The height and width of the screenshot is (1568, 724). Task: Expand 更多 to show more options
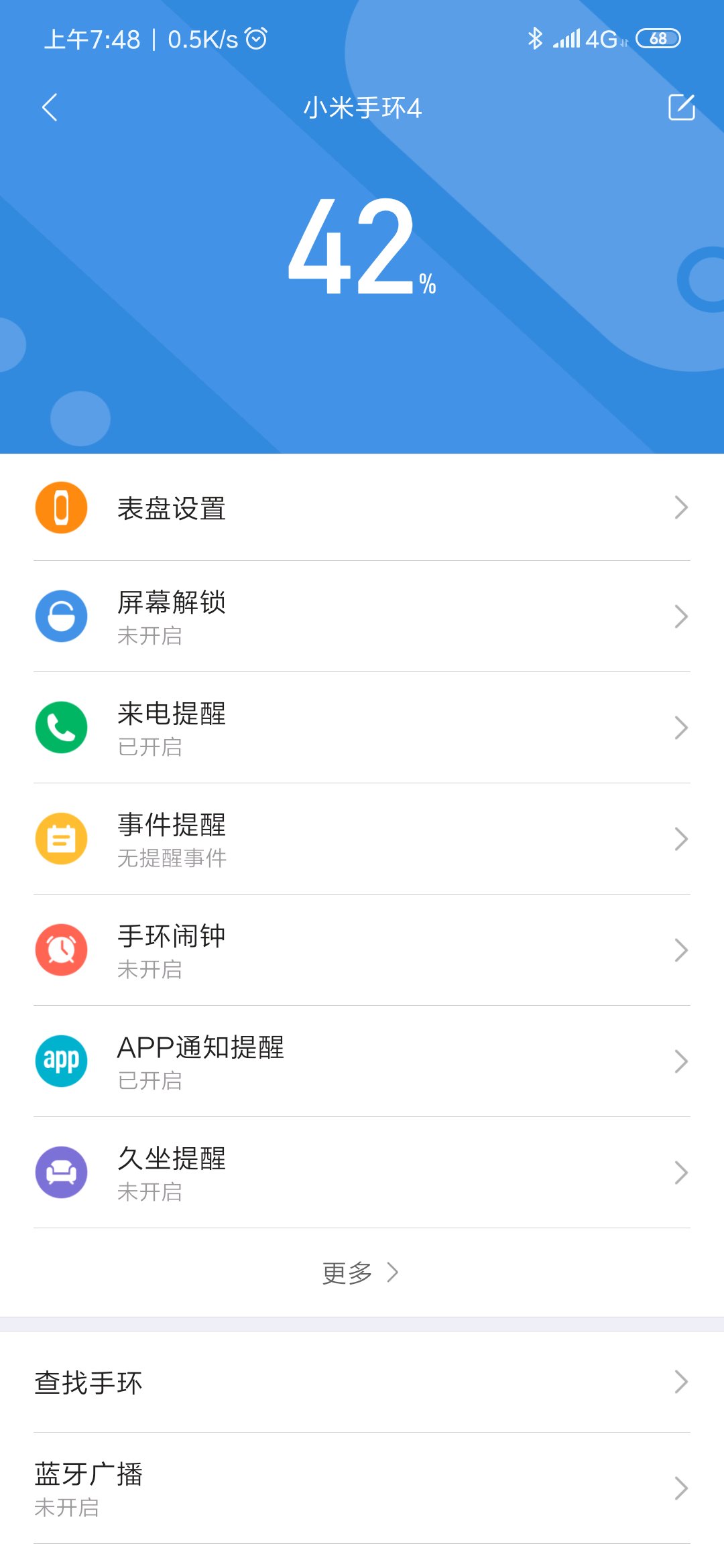[361, 1272]
